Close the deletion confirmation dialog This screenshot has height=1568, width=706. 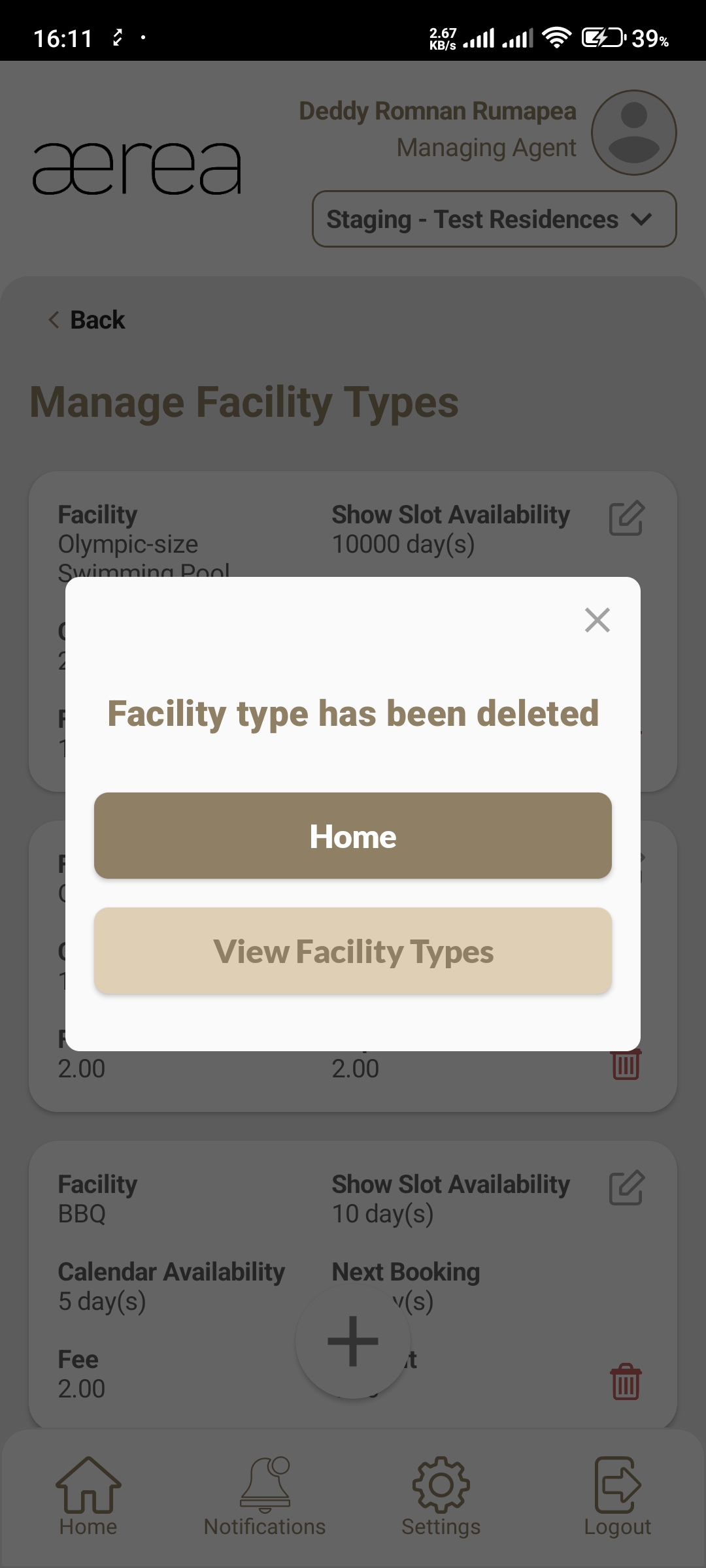pyautogui.click(x=597, y=620)
